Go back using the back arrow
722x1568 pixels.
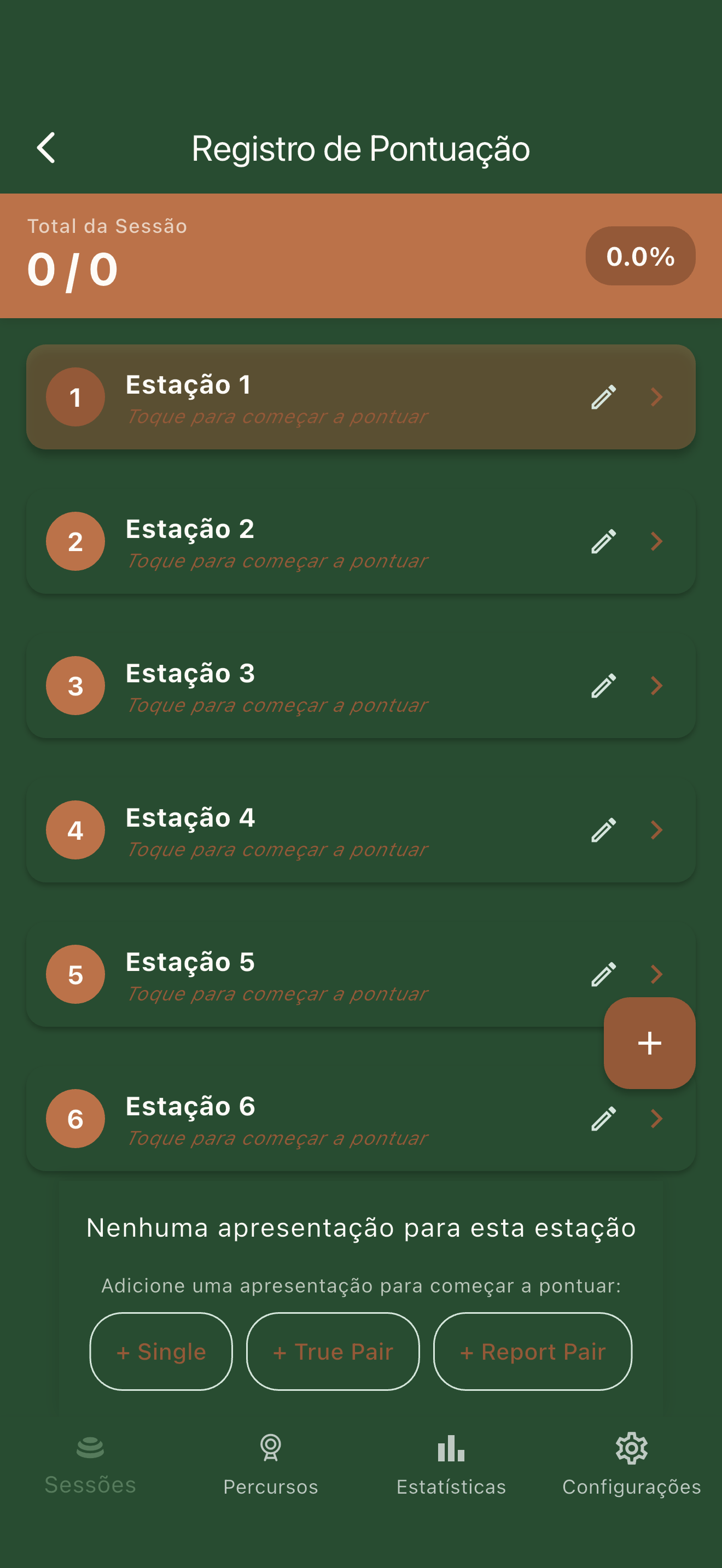[46, 148]
